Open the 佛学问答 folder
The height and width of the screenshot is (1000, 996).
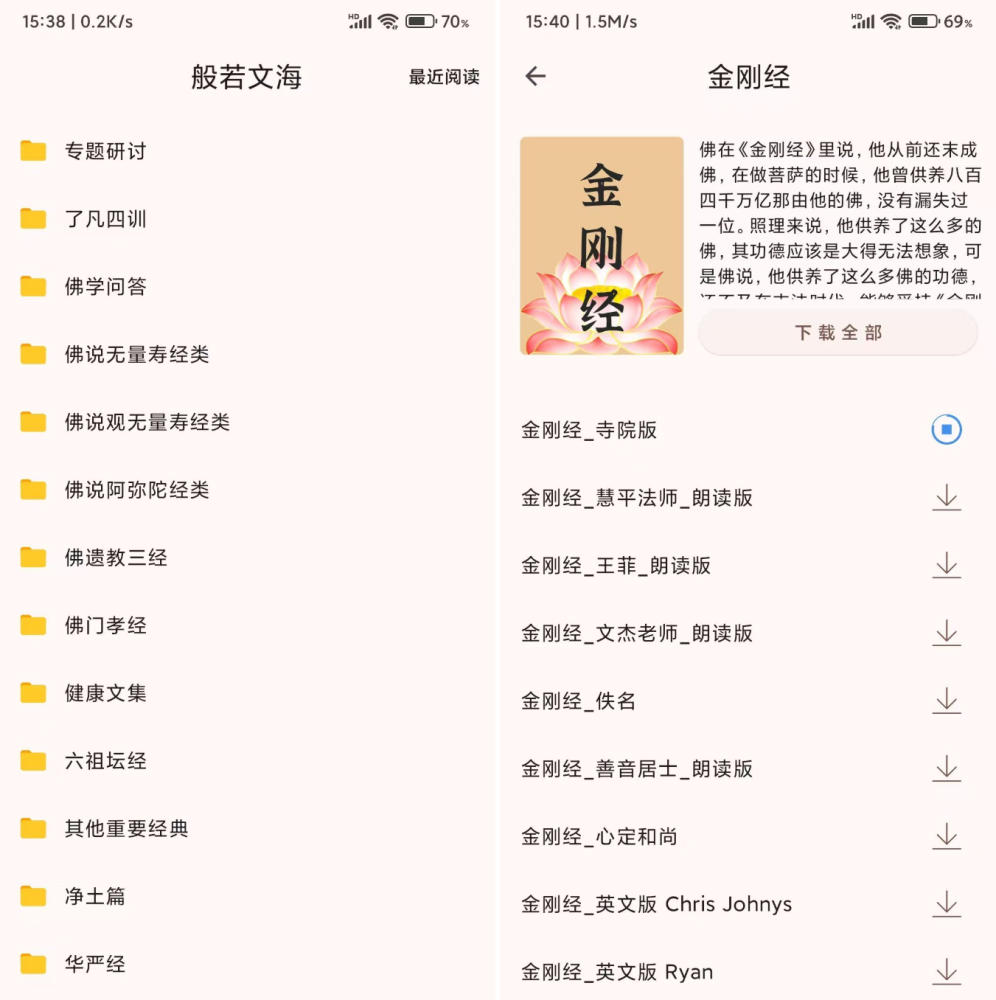click(x=105, y=287)
